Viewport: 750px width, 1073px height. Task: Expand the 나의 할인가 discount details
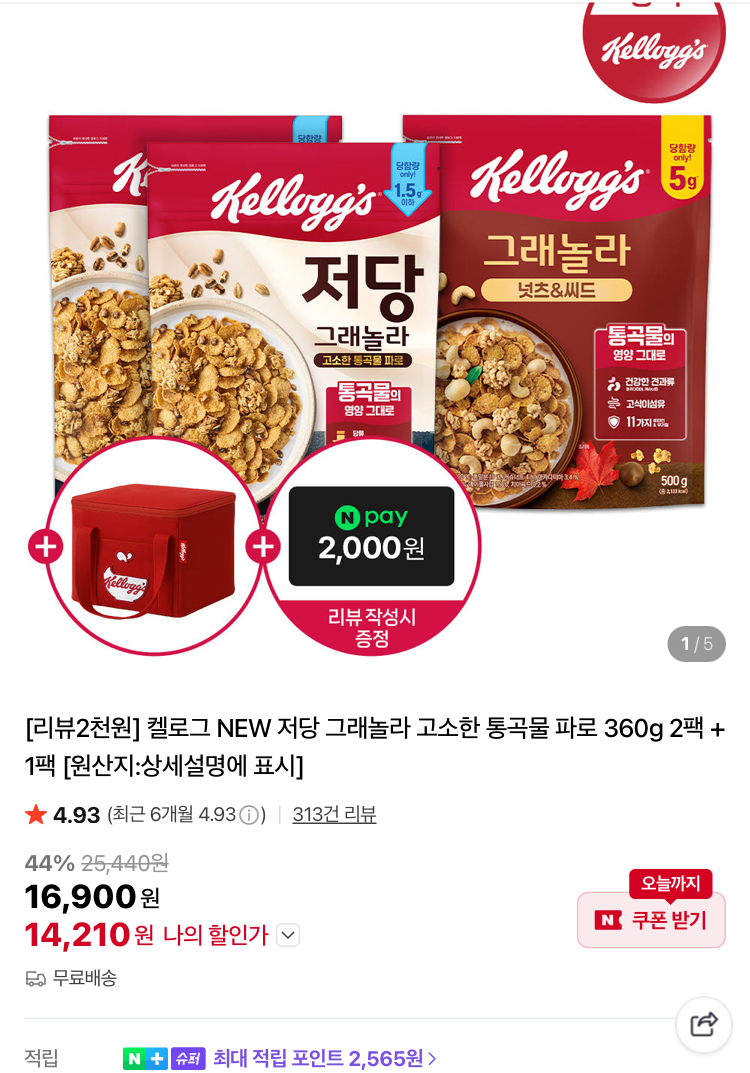[x=288, y=935]
